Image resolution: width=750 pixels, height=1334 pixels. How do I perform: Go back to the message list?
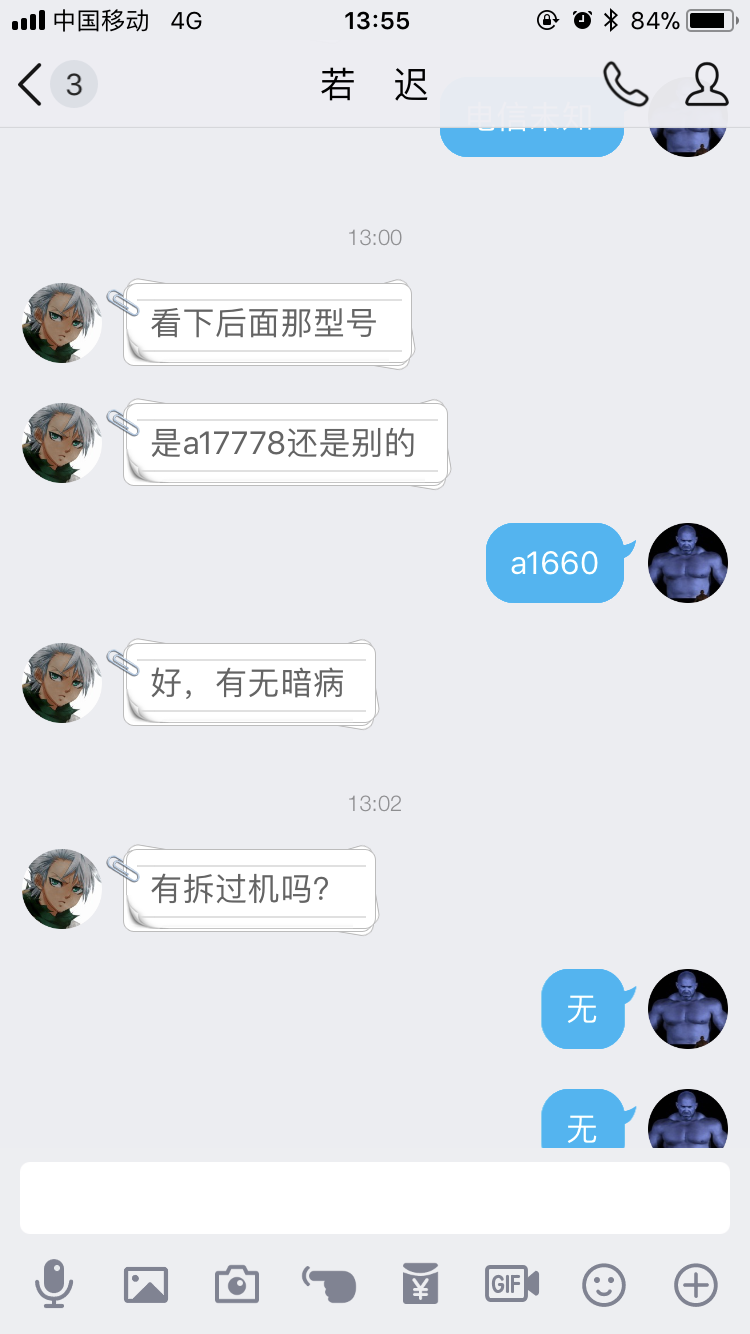(32, 85)
